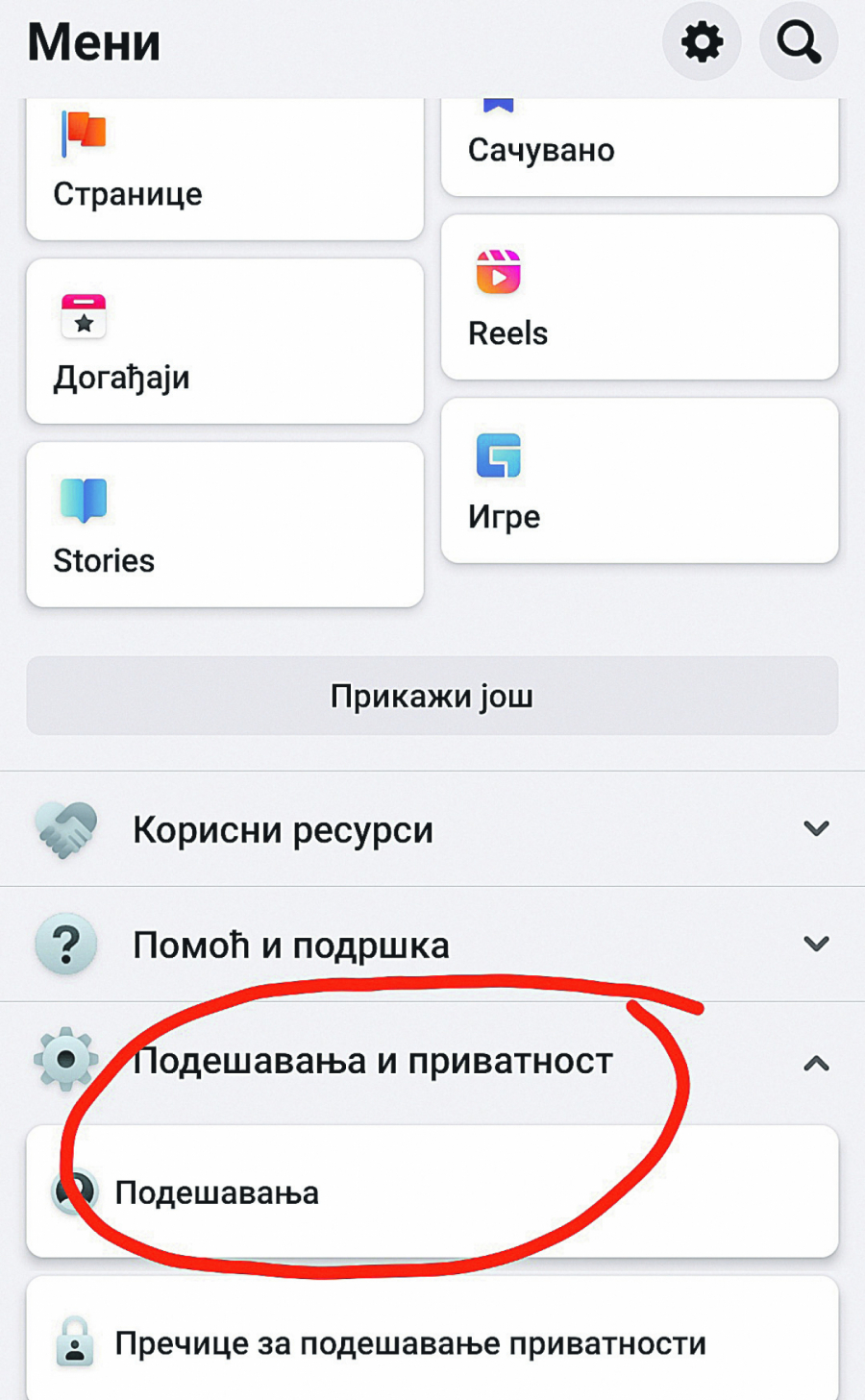Screen dimensions: 865x1400
Task: Open the Игре card
Action: pyautogui.click(x=639, y=480)
